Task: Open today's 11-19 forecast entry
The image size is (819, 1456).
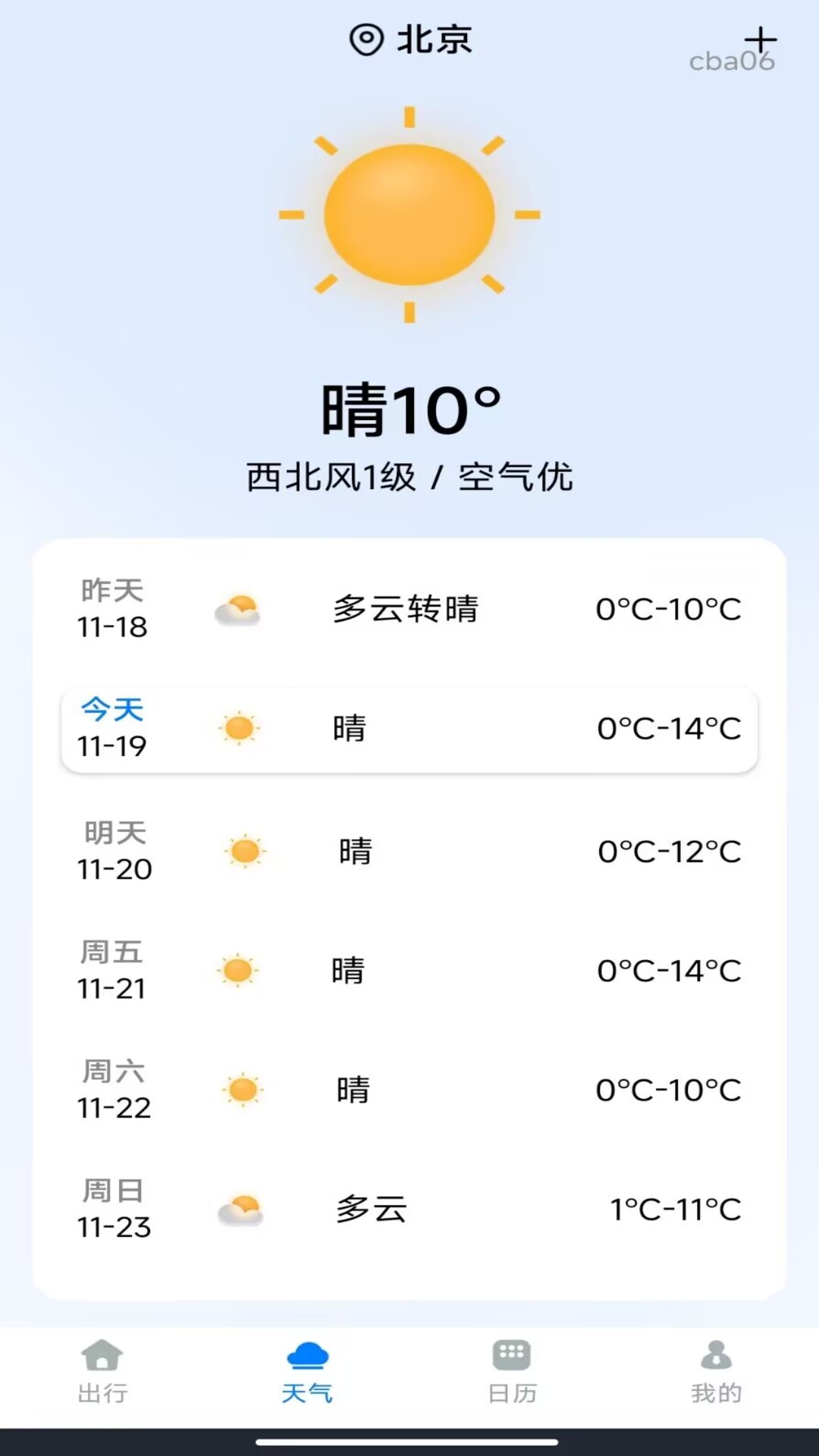Action: click(409, 728)
